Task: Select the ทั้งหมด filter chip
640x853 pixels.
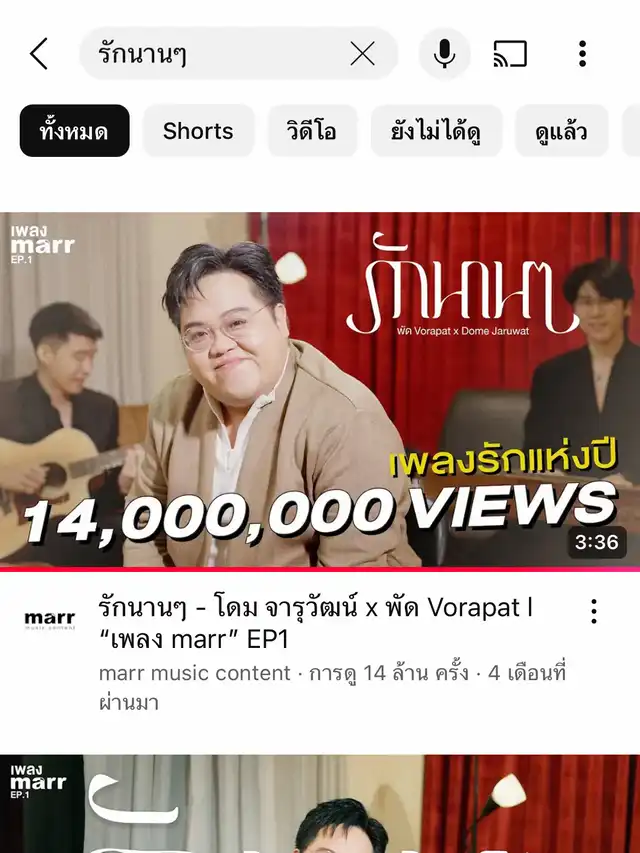Action: 74,131
